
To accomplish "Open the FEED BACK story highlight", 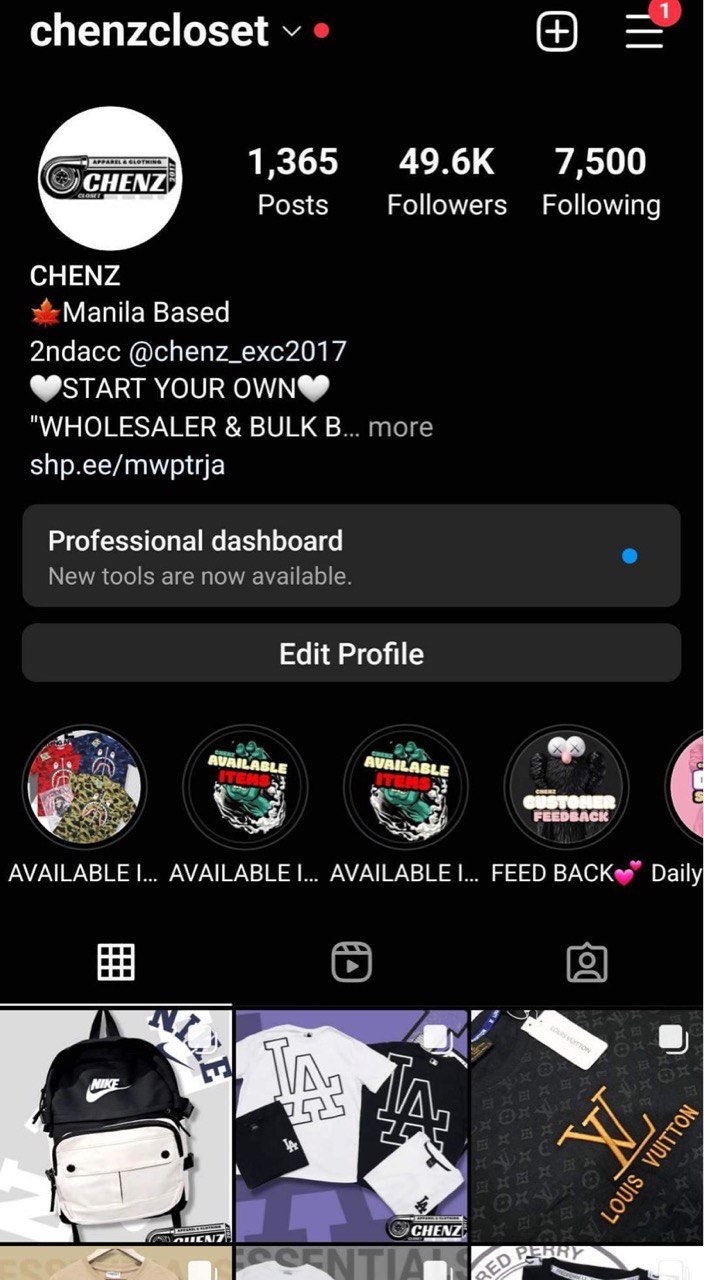I will tap(566, 788).
